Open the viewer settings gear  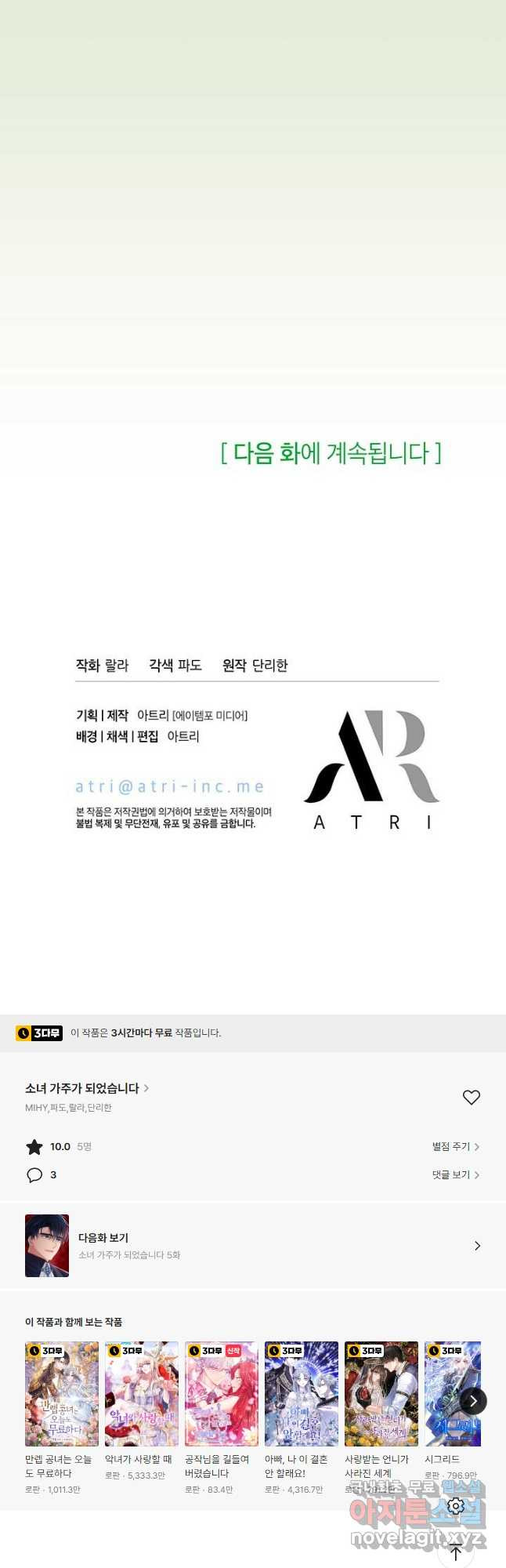pyautogui.click(x=456, y=1505)
